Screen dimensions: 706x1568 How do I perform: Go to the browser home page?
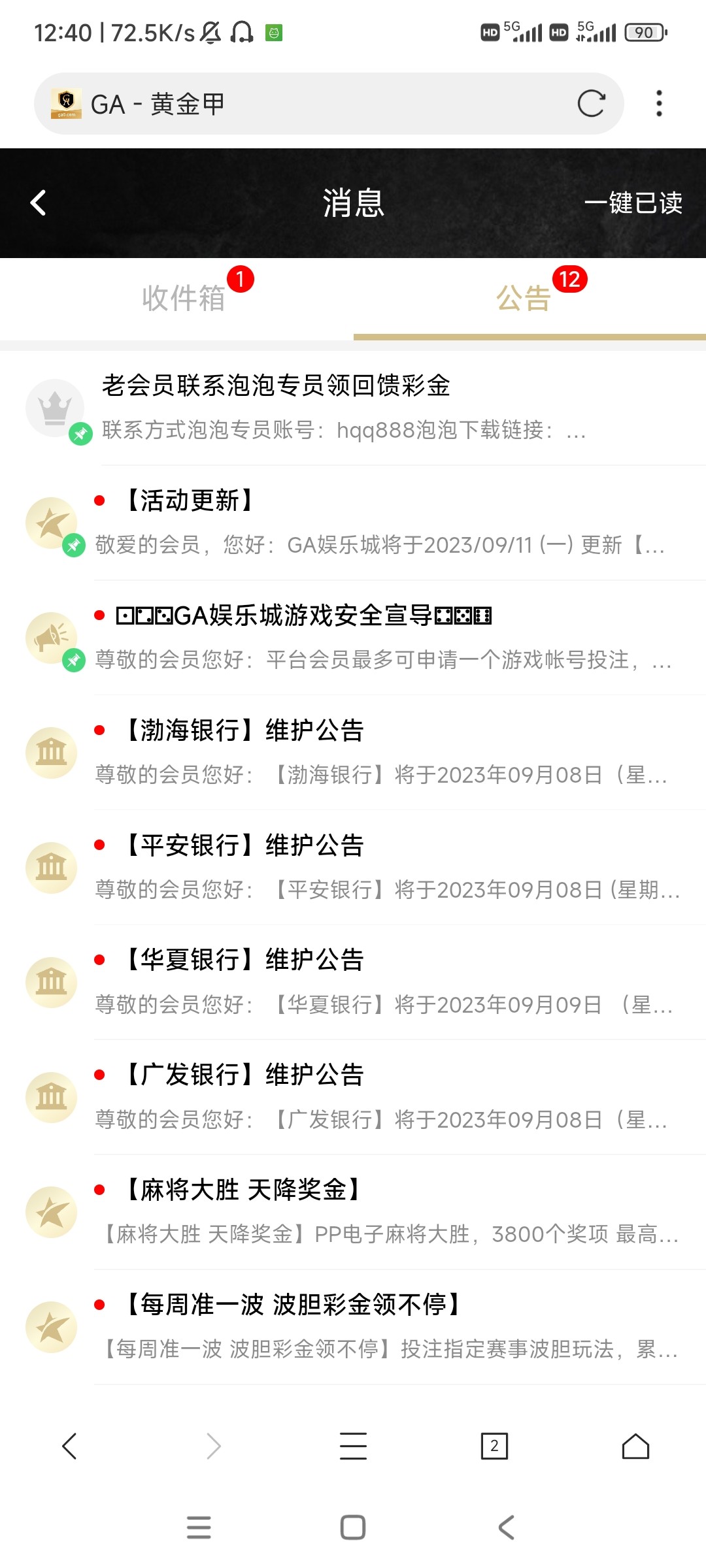pyautogui.click(x=635, y=1446)
